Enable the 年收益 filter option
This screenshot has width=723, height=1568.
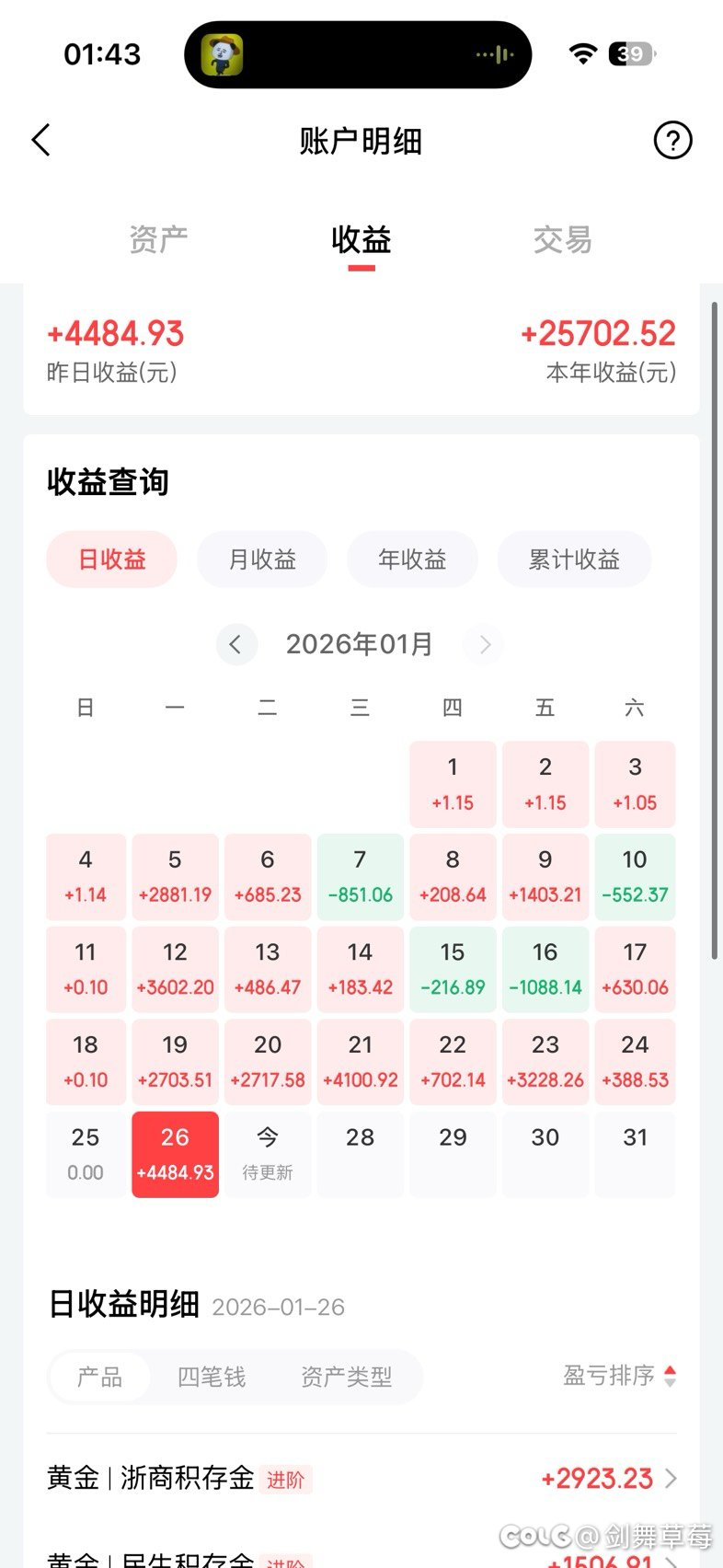pyautogui.click(x=411, y=559)
